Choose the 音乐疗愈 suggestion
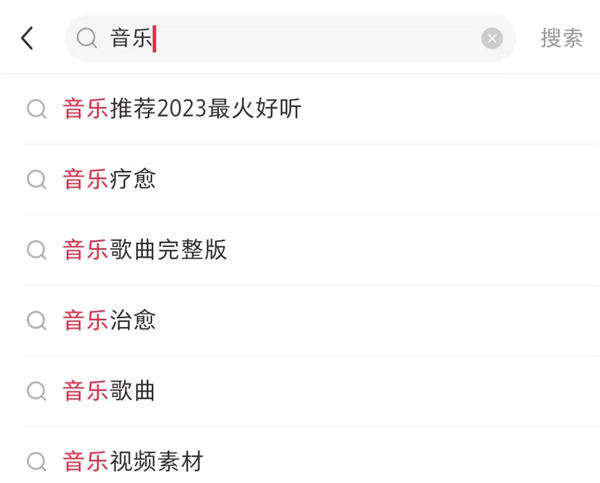This screenshot has width=600, height=483. coord(110,180)
